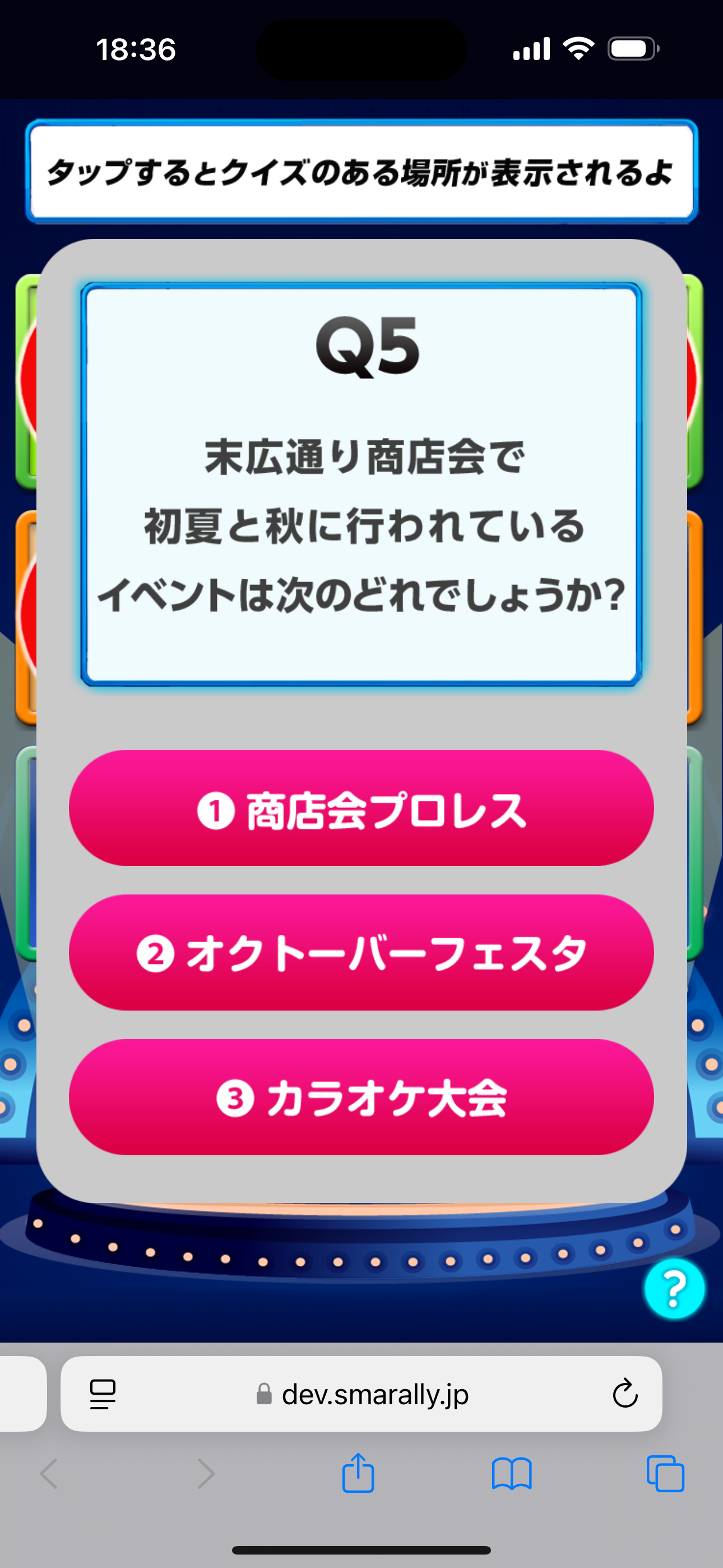Select answer 1 商店会プロレス
This screenshot has width=723, height=1568.
(x=361, y=808)
